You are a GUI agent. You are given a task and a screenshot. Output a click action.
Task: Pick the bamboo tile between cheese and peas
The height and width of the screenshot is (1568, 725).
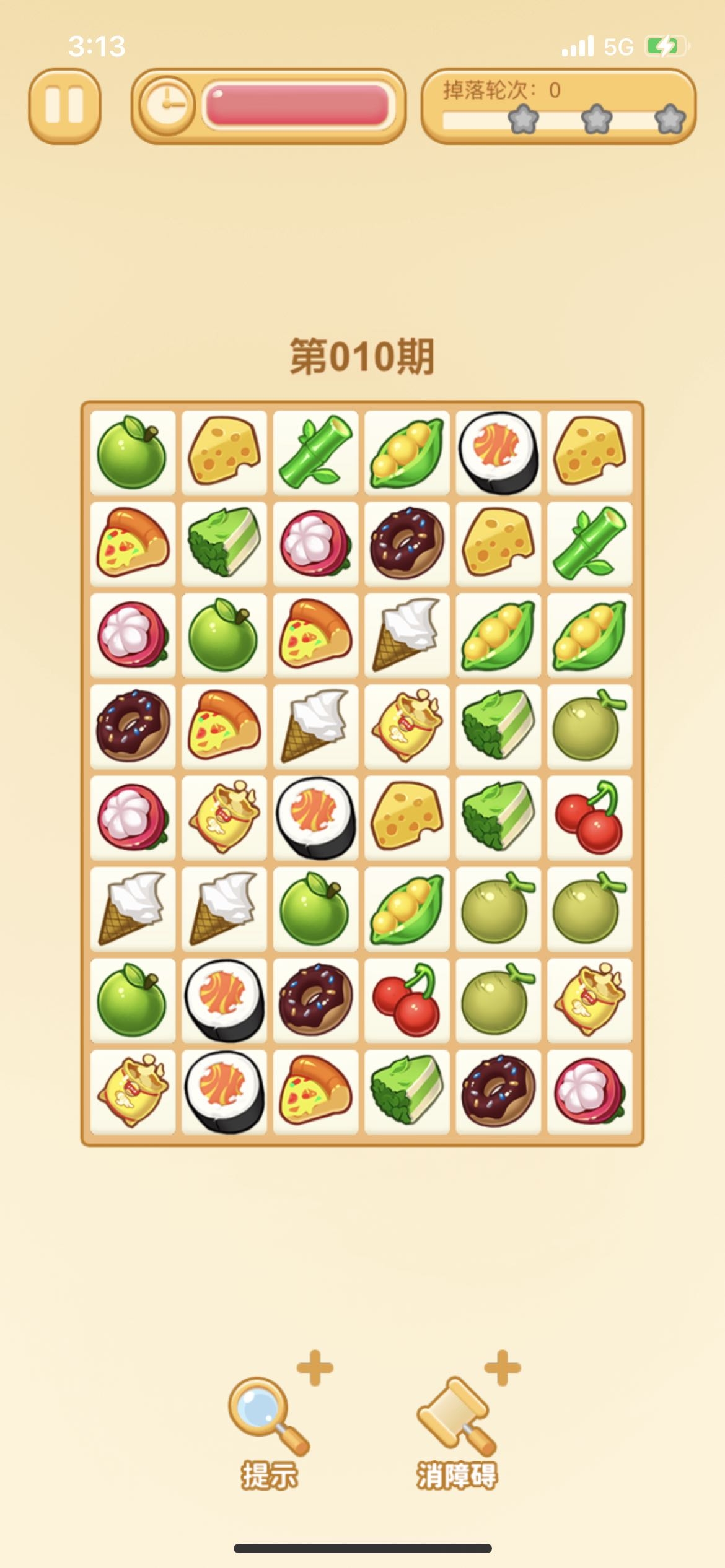click(x=315, y=452)
